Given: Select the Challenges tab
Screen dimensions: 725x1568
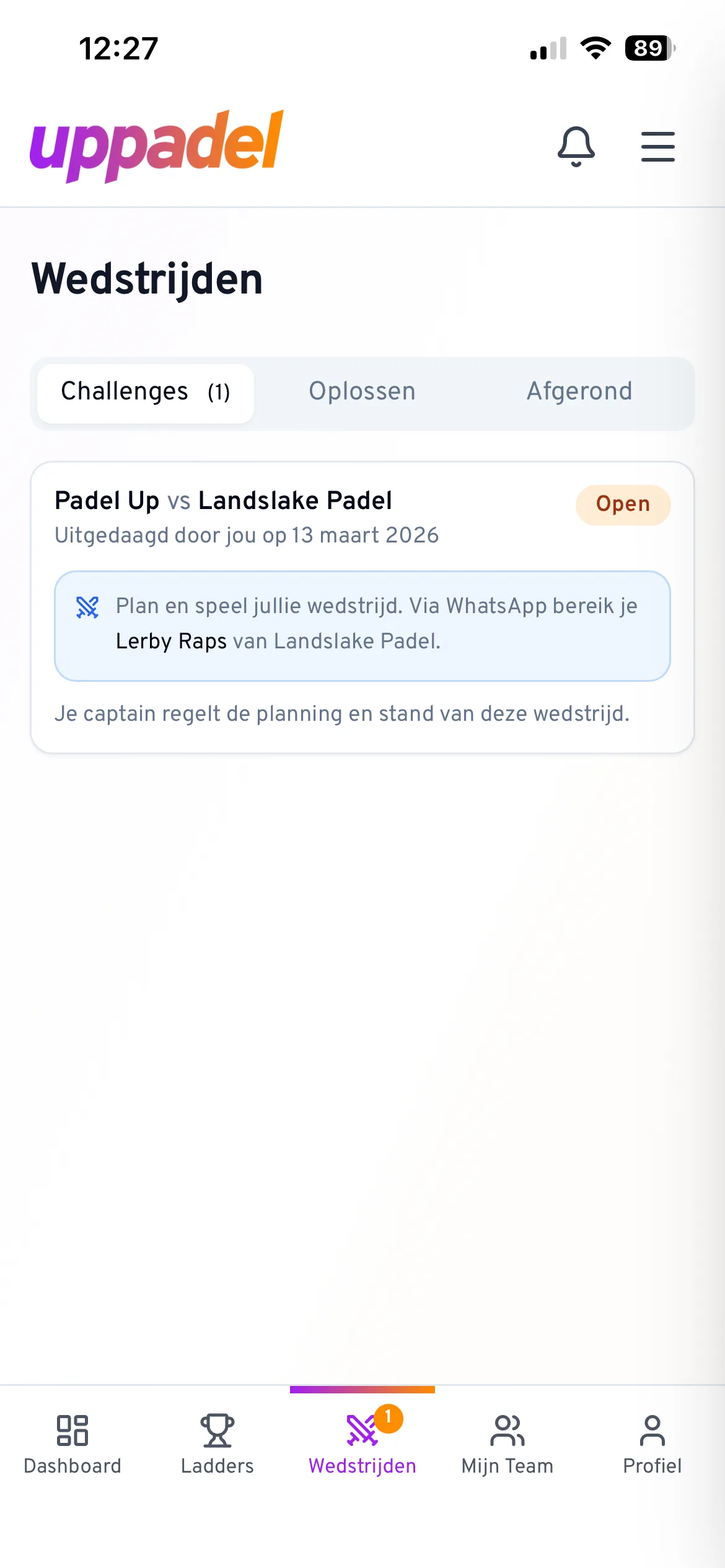Looking at the screenshot, I should coord(146,392).
